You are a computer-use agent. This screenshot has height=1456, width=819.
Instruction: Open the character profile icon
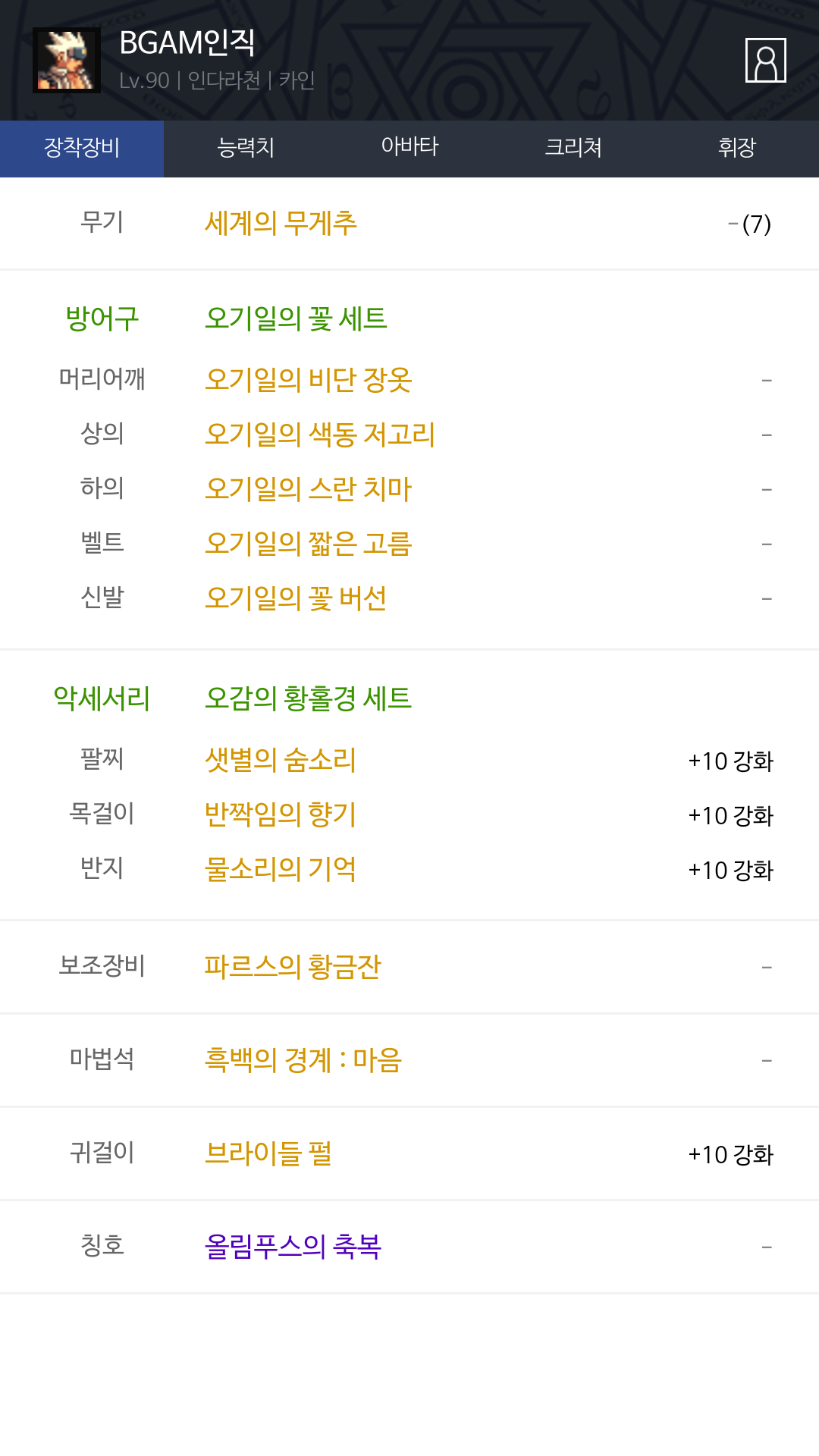[765, 60]
